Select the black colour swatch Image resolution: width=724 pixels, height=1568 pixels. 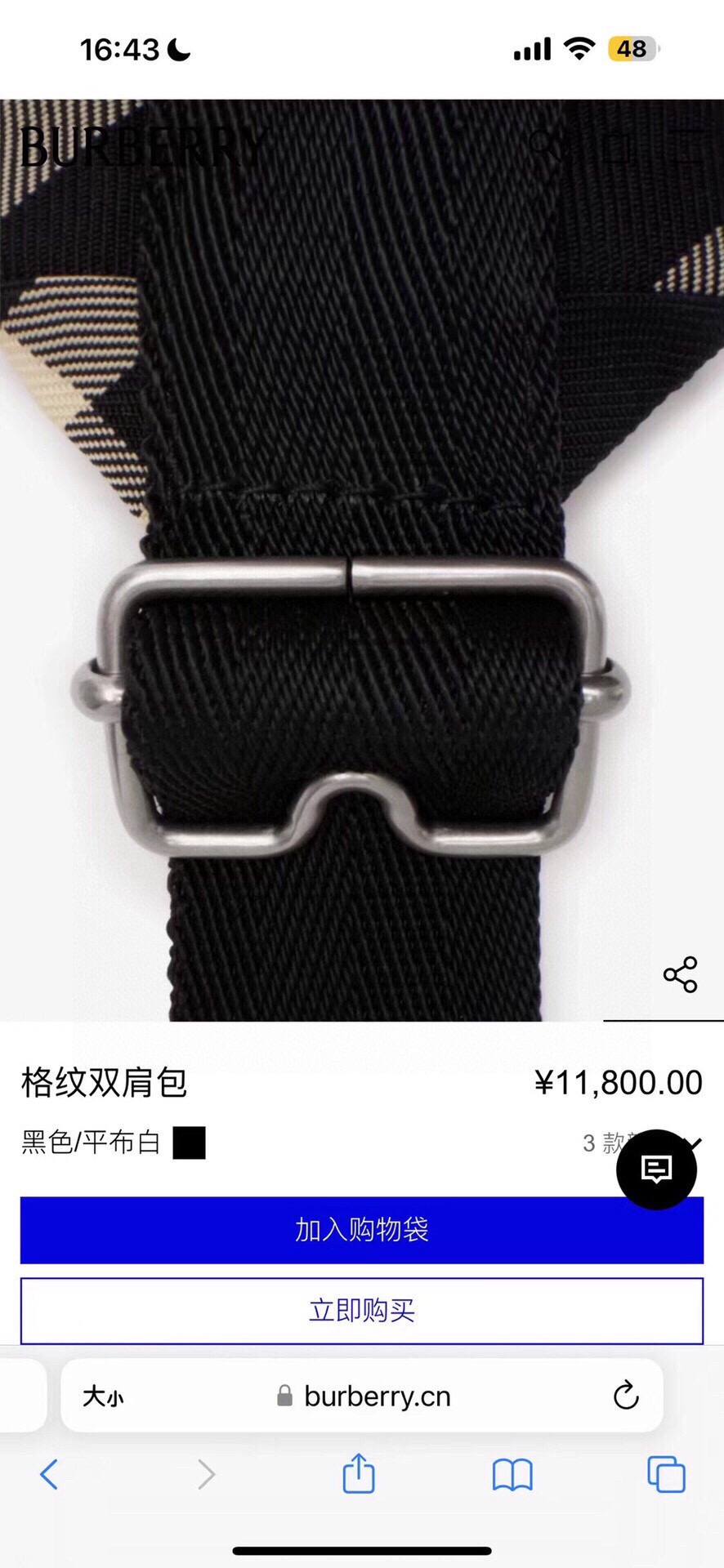(x=189, y=1143)
